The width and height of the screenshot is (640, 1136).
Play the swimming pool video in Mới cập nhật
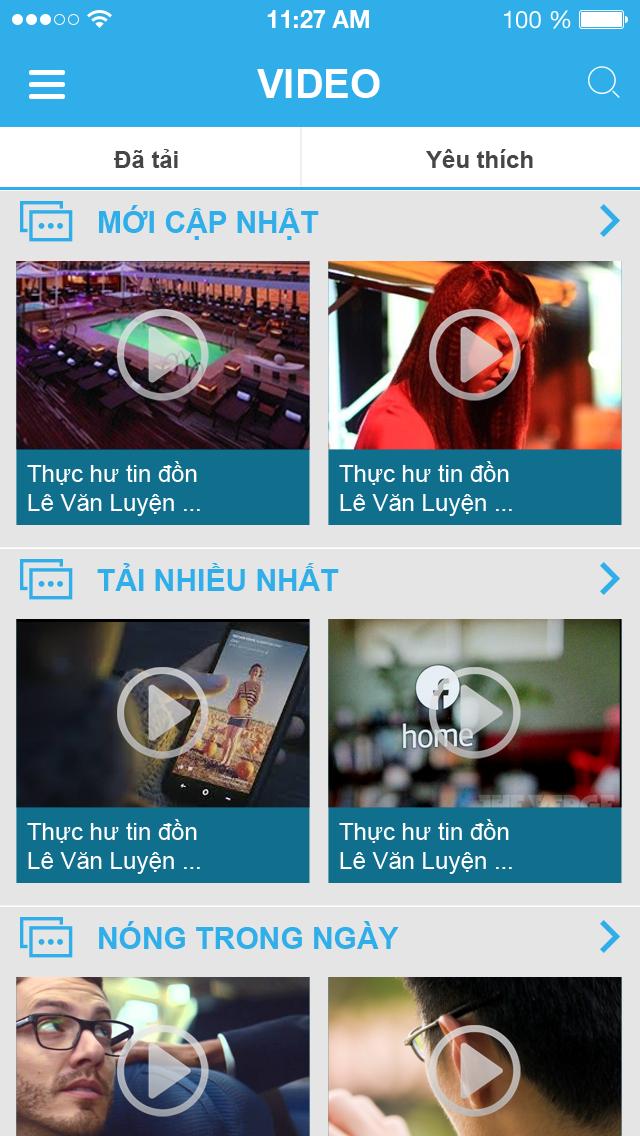[162, 355]
